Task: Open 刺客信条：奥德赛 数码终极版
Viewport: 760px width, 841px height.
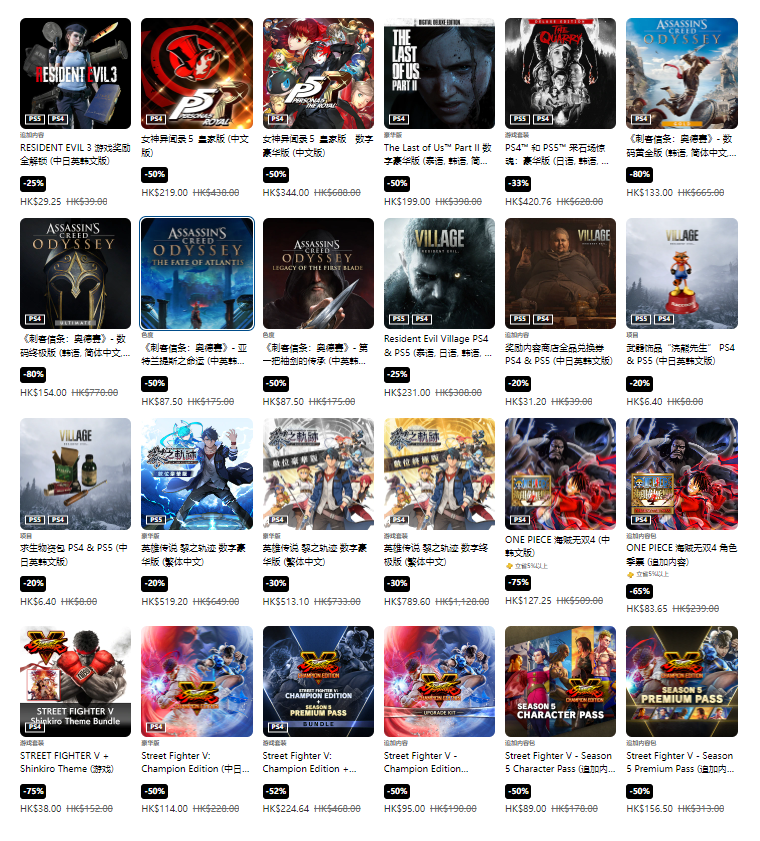Action: point(75,273)
